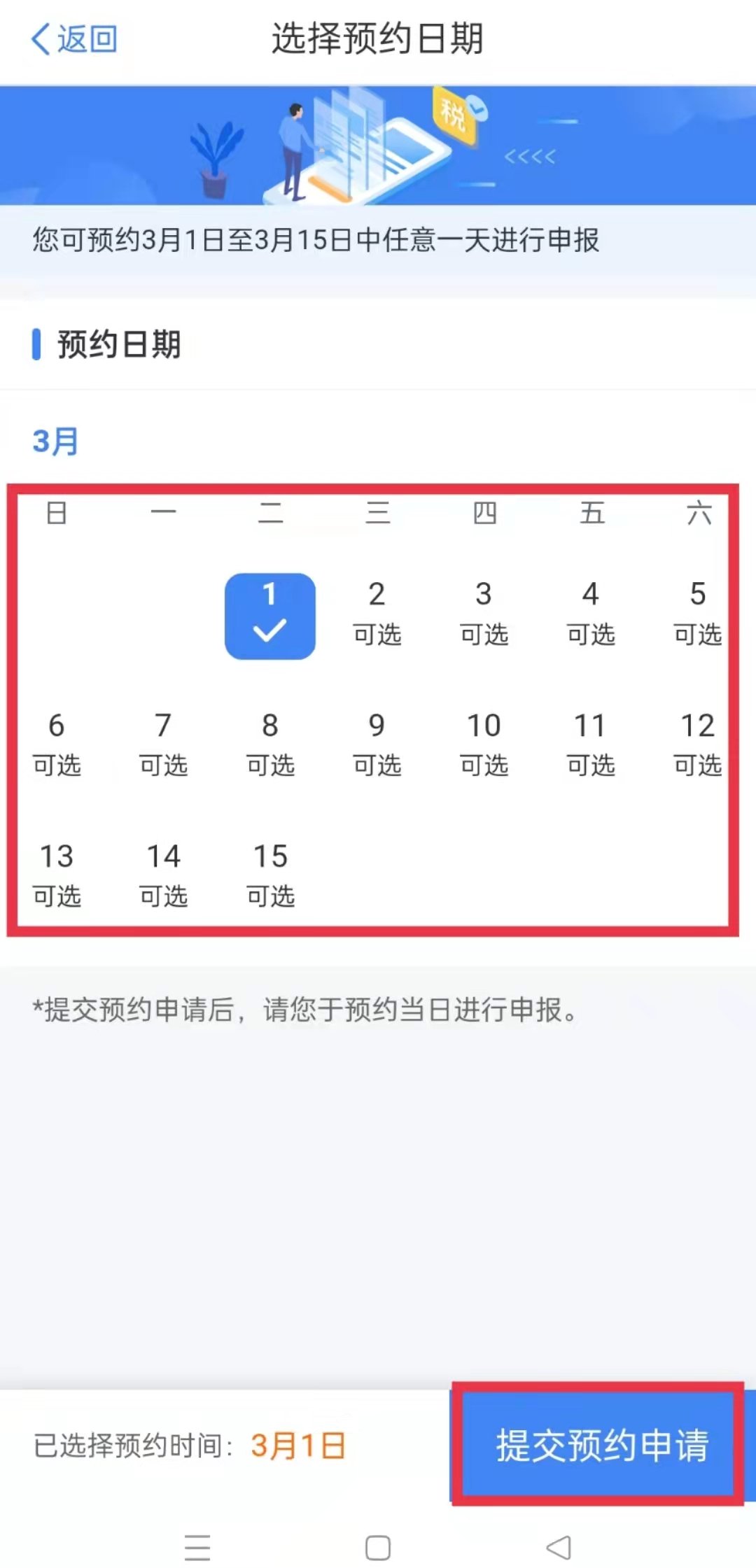Open system recent apps menu

coord(197,1547)
